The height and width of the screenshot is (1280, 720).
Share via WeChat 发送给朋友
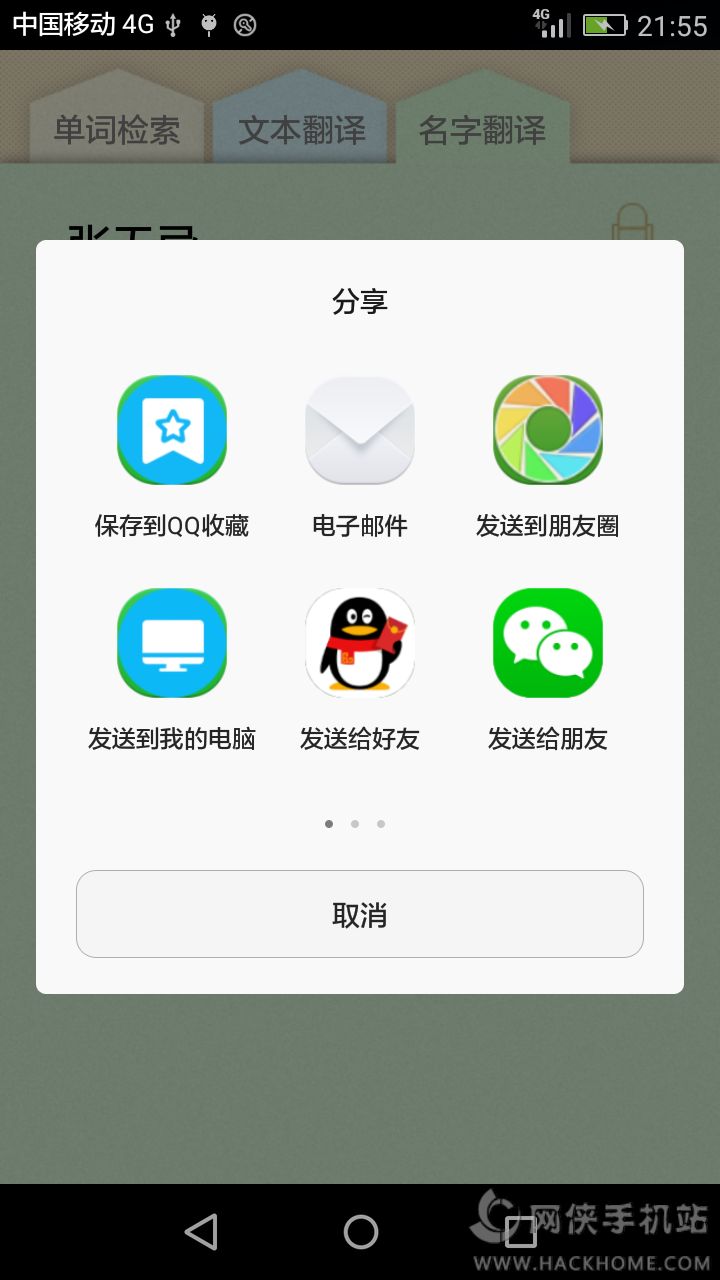[548, 643]
